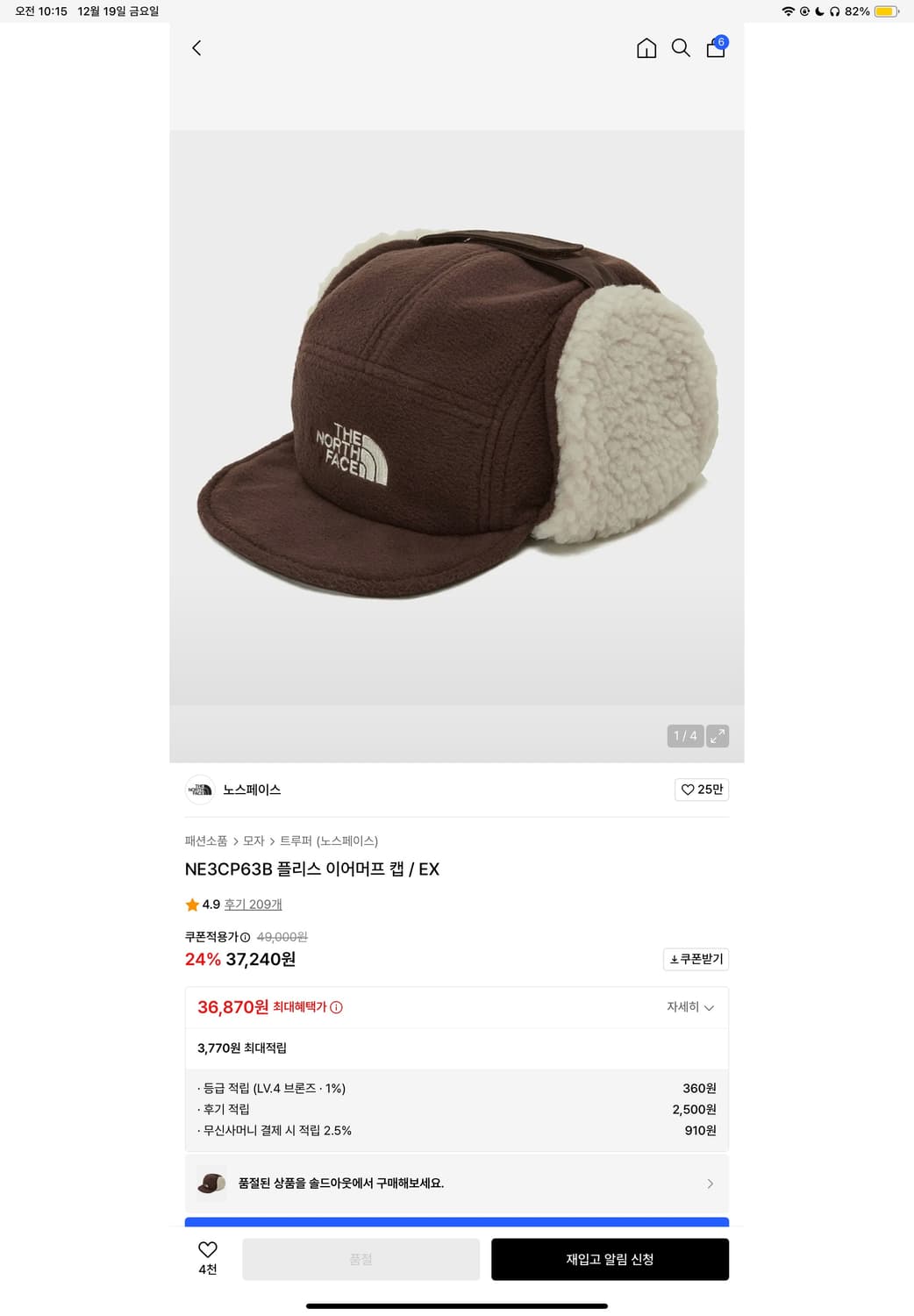914x1316 pixels.
Task: Tap the image counter showing 1/4
Action: (684, 735)
